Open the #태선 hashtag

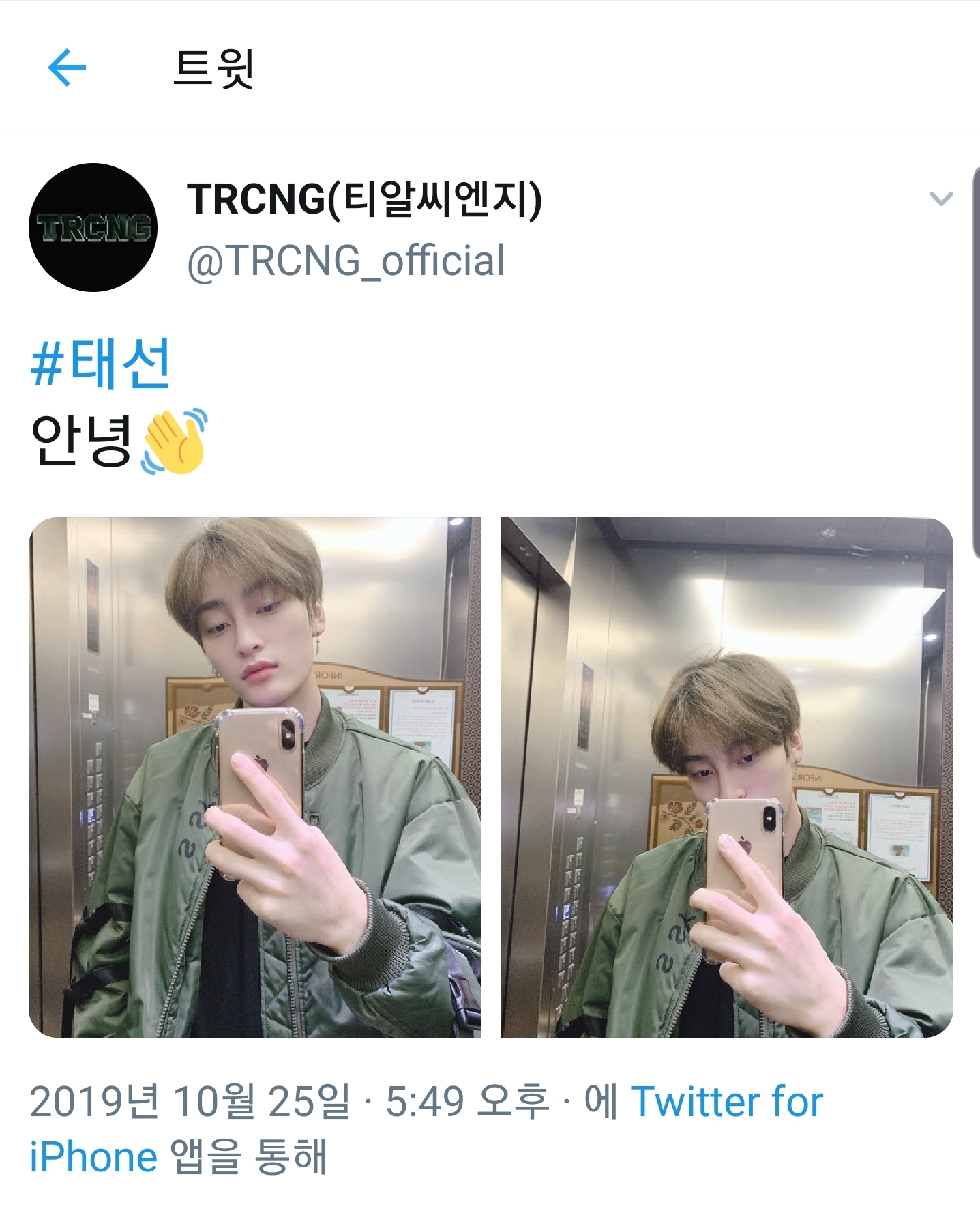101,364
